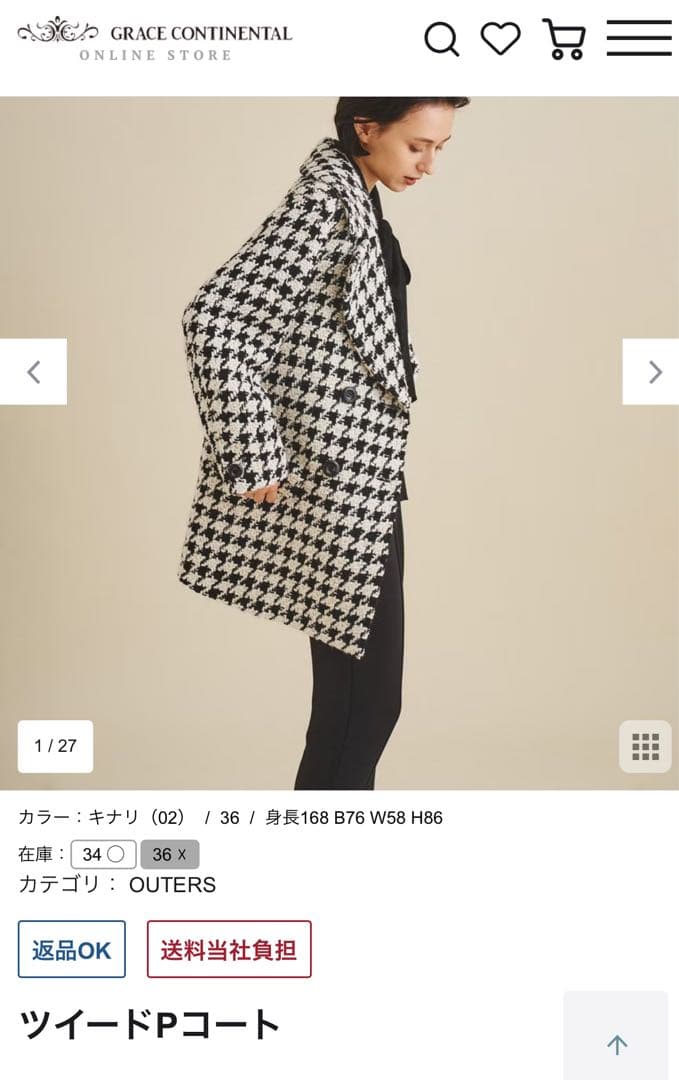Select the sold-out size 36
Viewport: 679px width, 1080px height.
click(169, 854)
